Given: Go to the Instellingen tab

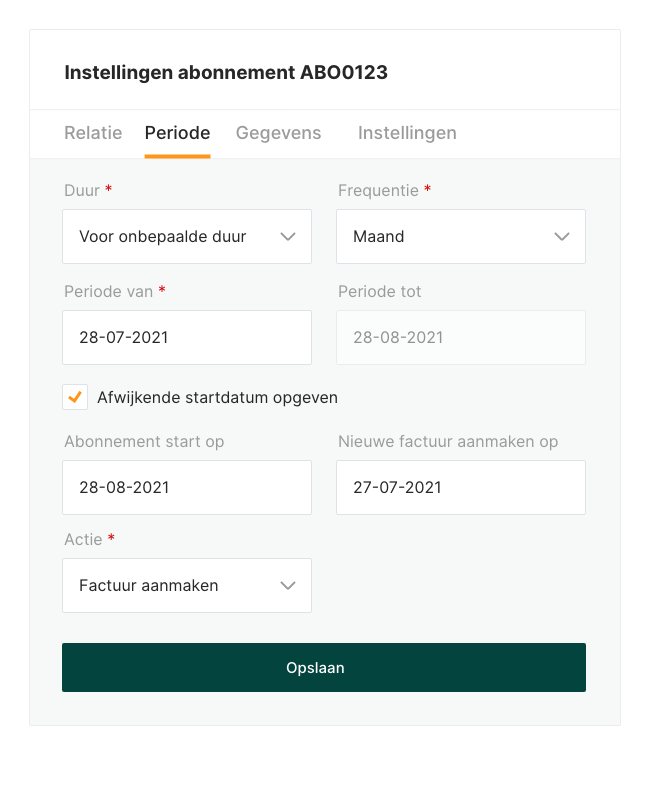Looking at the screenshot, I should click(x=407, y=133).
